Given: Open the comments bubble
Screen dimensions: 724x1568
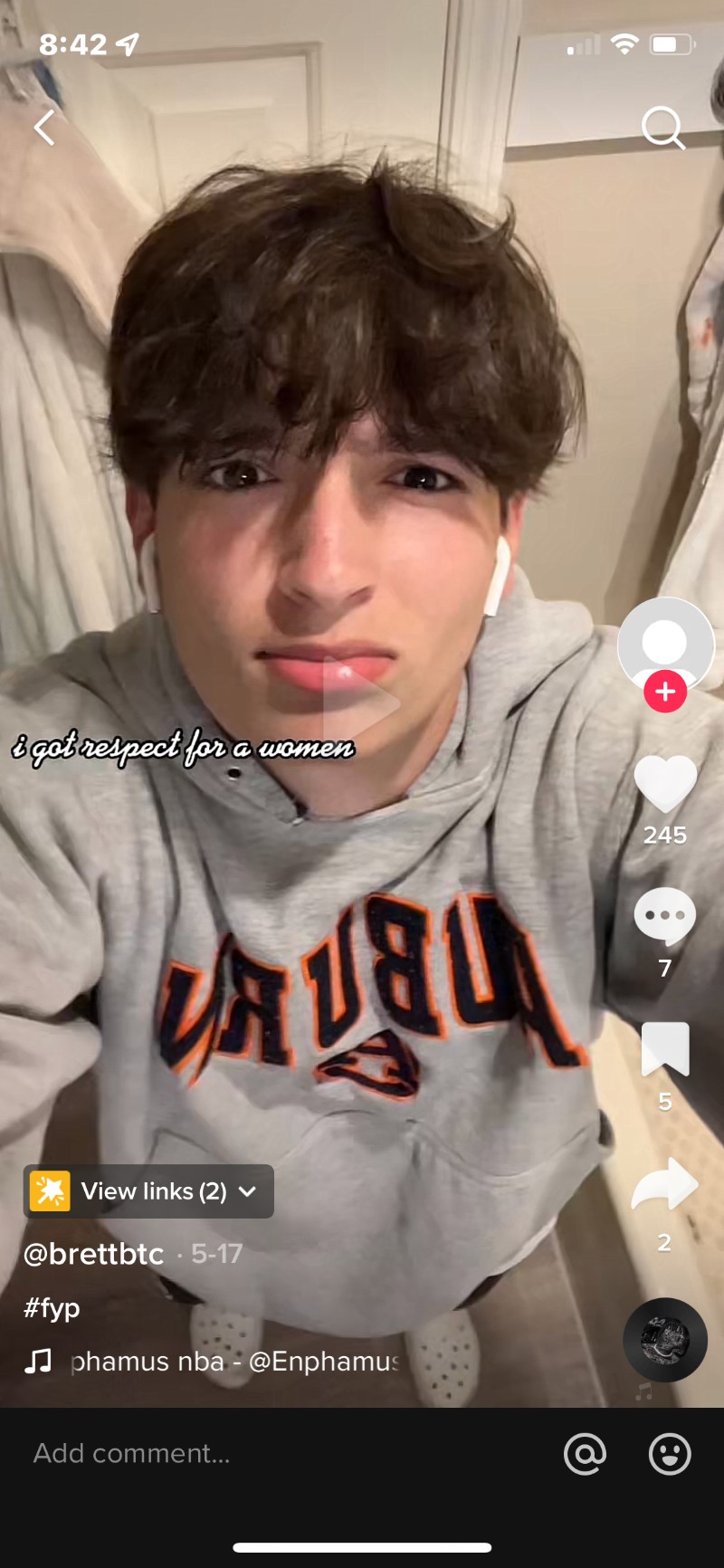Looking at the screenshot, I should click(x=665, y=916).
